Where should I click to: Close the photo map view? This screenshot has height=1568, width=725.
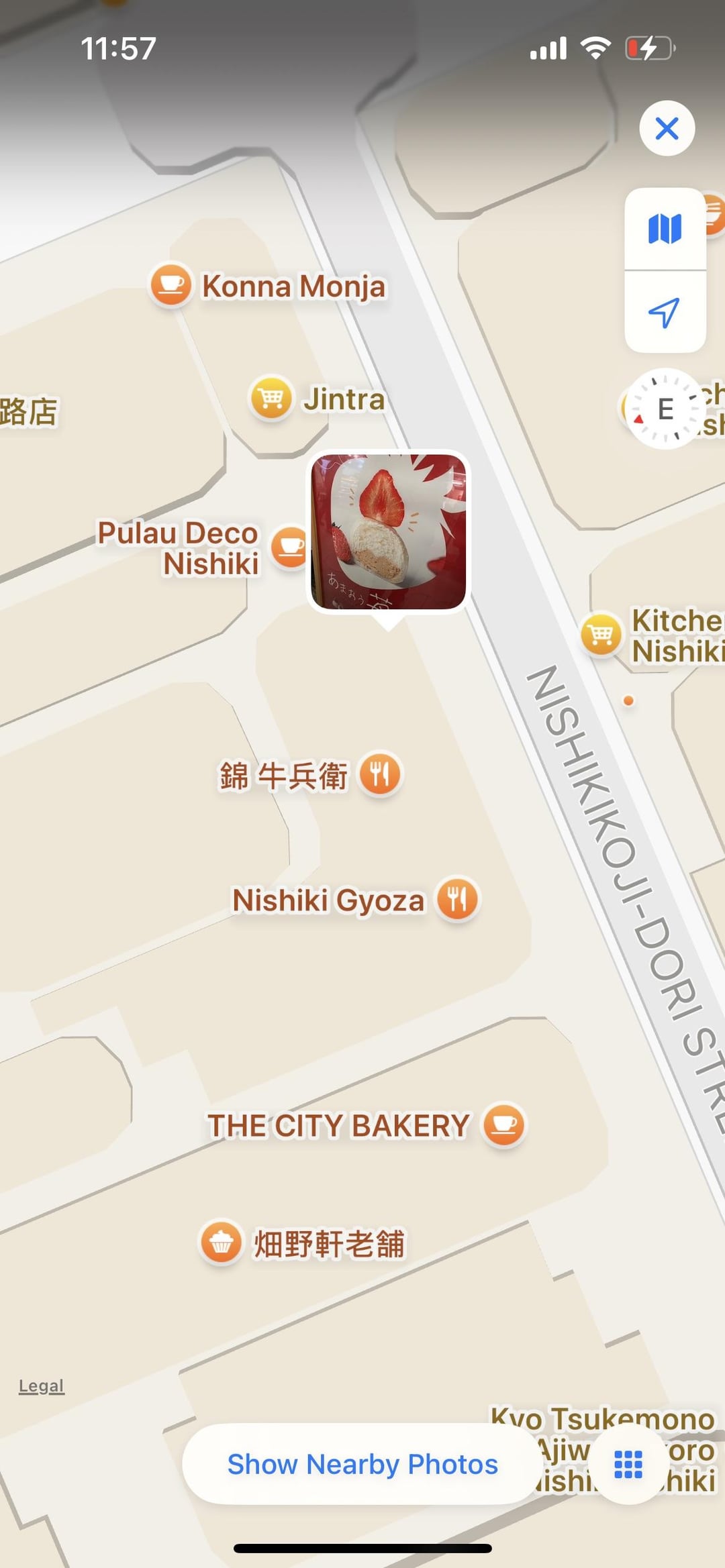point(667,128)
